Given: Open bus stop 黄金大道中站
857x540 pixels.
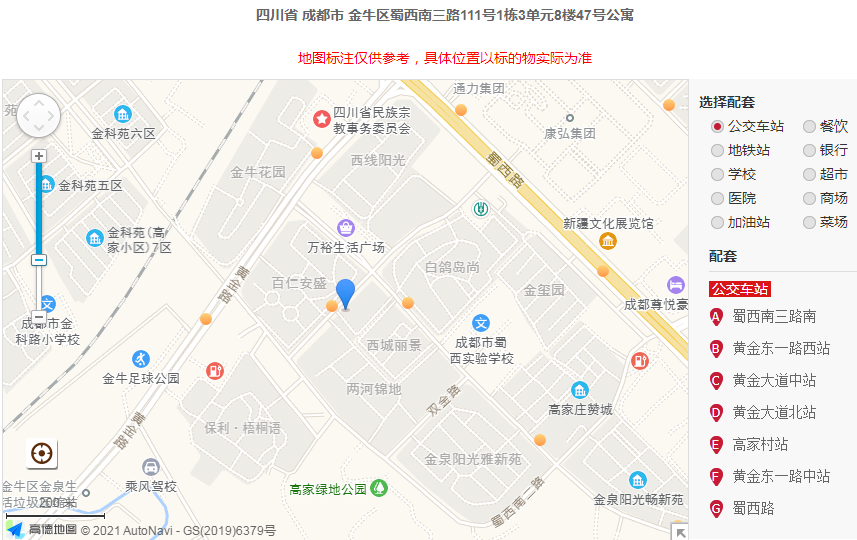Looking at the screenshot, I should (x=773, y=381).
